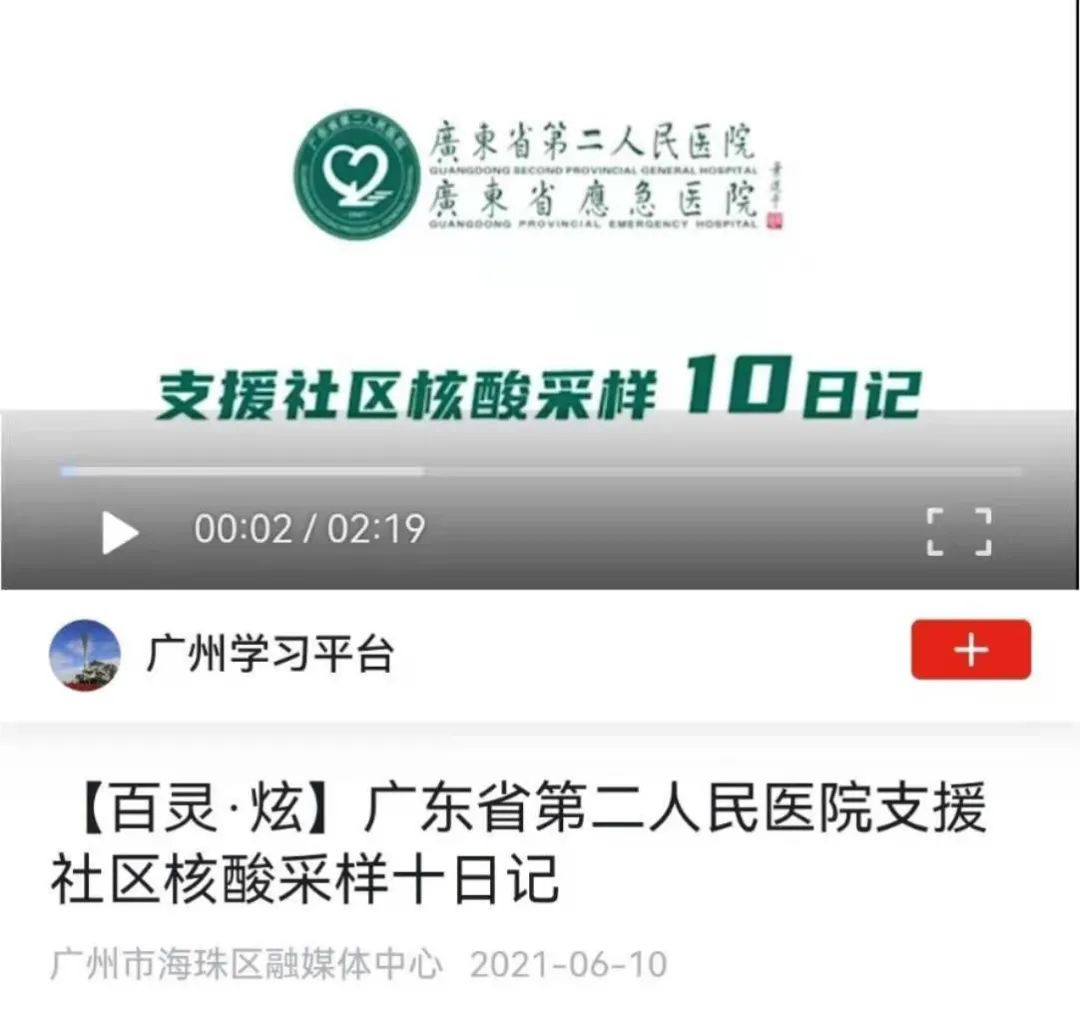Follow 广州学习平台 with the red plus button
The width and height of the screenshot is (1080, 1020).
[x=970, y=650]
